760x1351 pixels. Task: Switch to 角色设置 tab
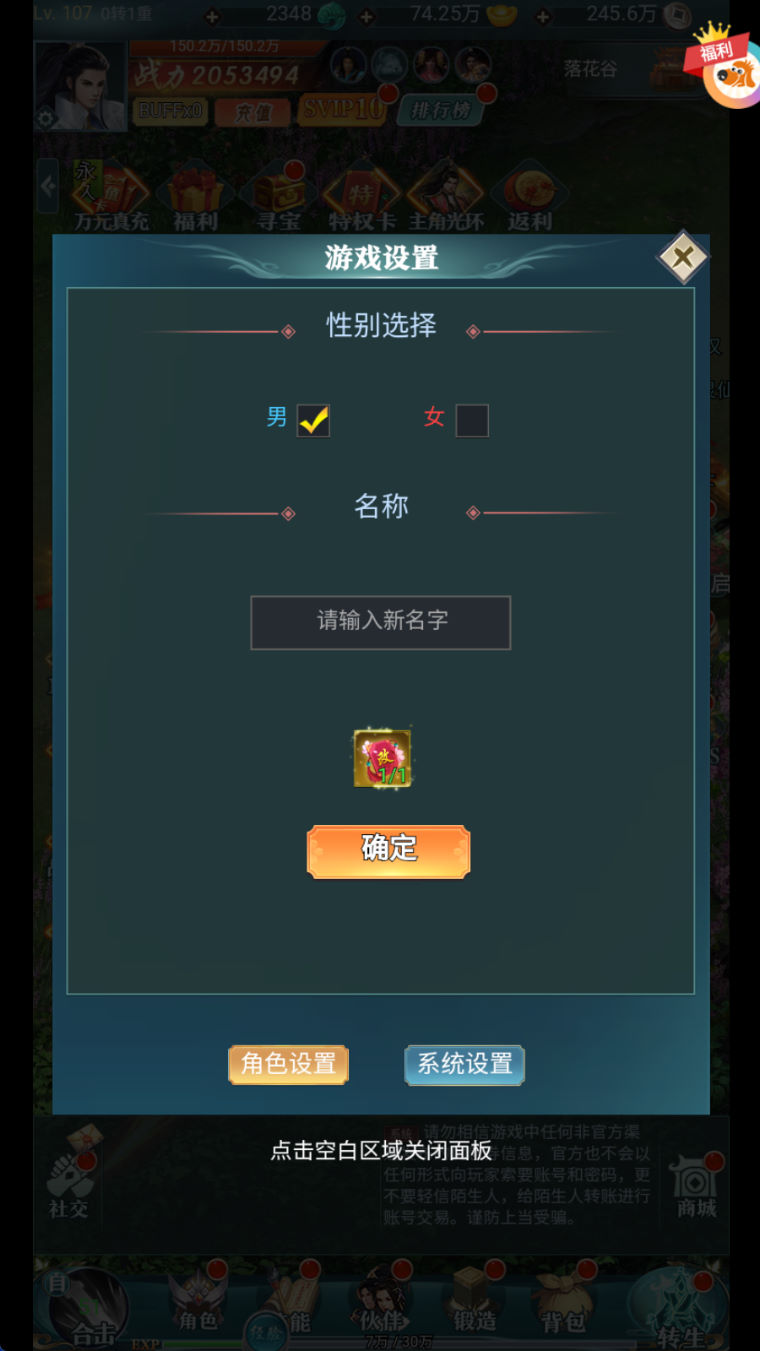[288, 1064]
